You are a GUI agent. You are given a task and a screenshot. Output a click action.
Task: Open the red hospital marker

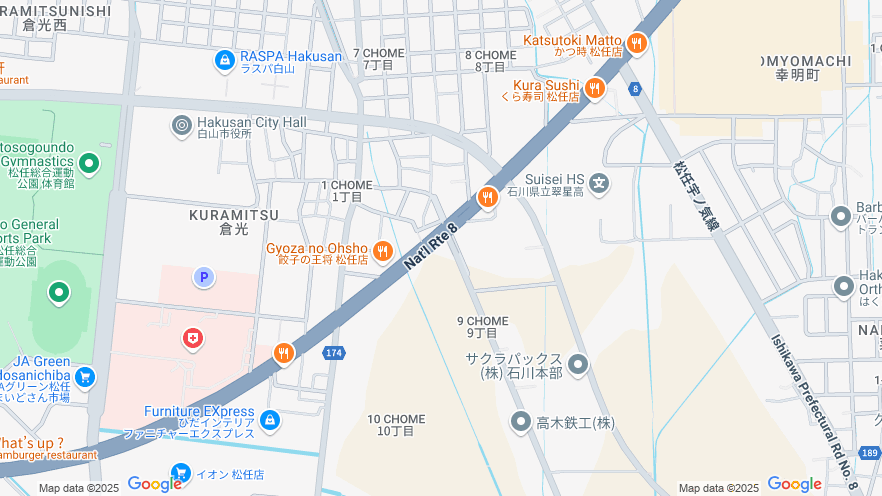[191, 340]
